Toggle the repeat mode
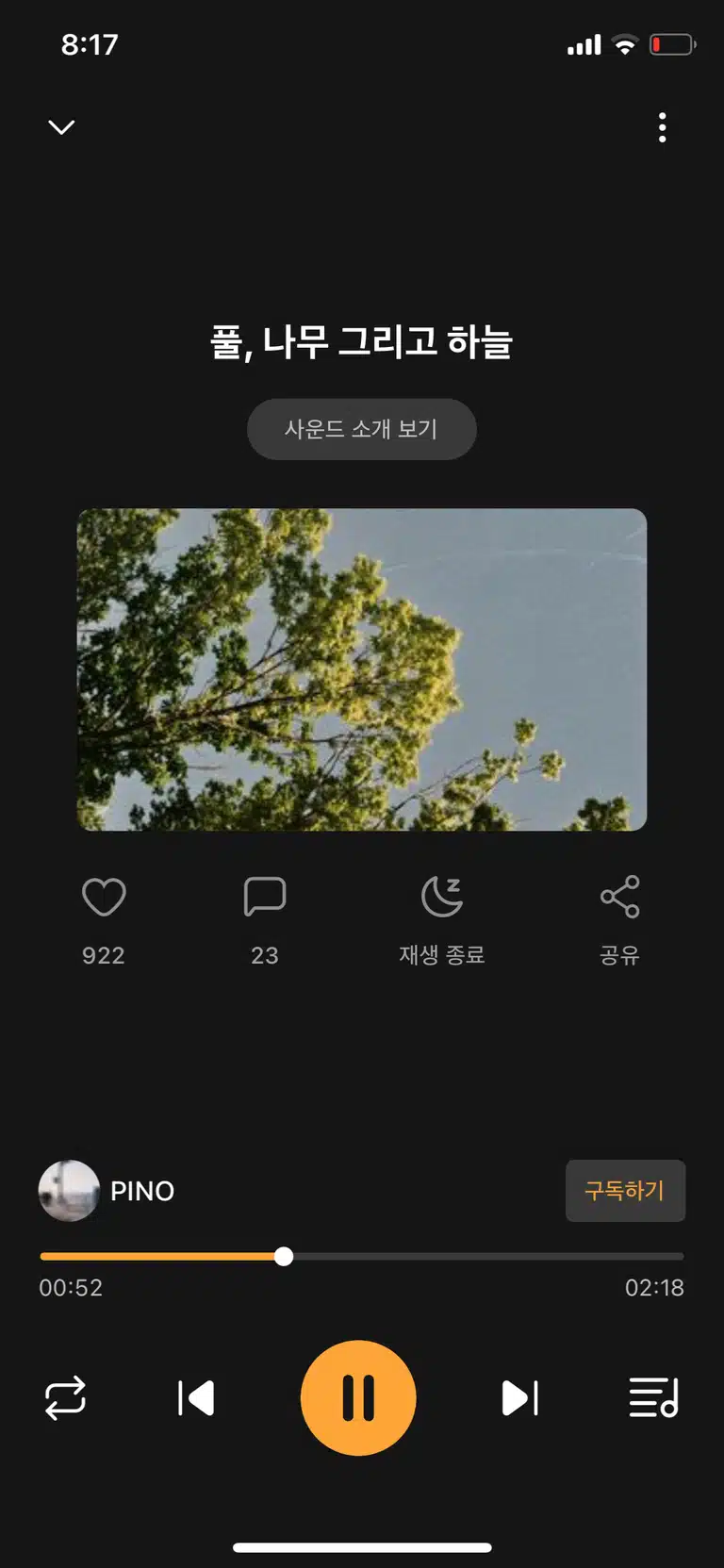Viewport: 724px width, 1568px height. click(65, 1398)
